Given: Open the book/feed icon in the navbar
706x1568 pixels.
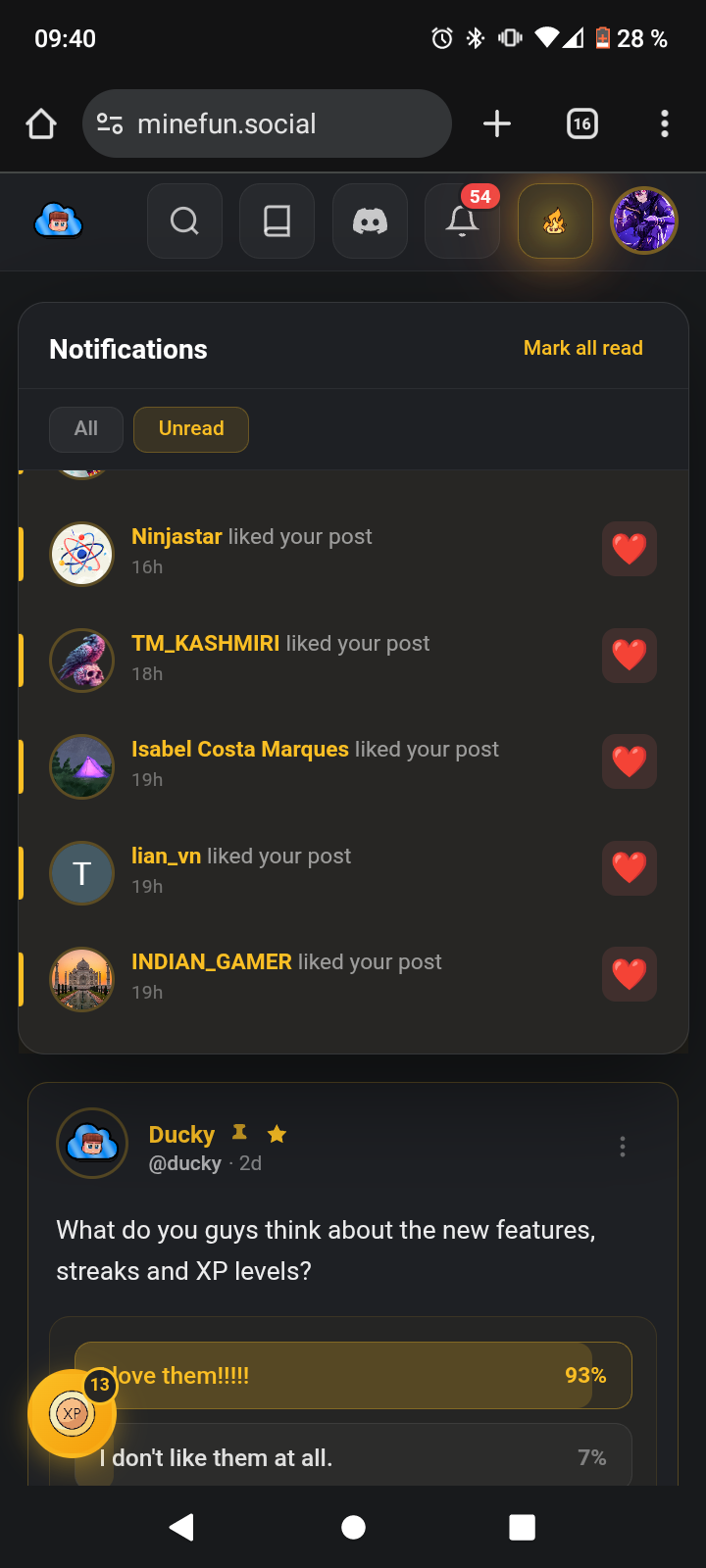Looking at the screenshot, I should coord(277,220).
